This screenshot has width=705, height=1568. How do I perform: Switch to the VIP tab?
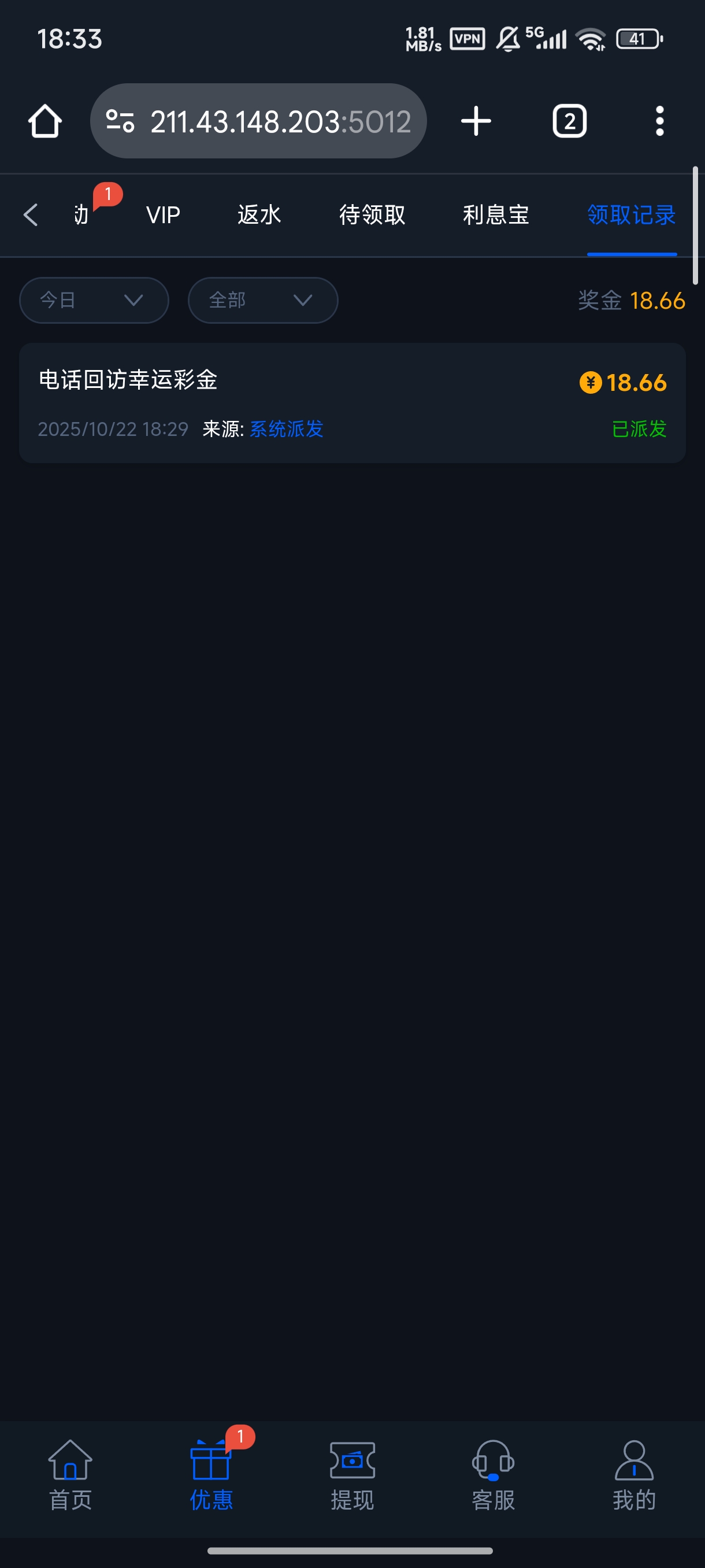click(163, 215)
